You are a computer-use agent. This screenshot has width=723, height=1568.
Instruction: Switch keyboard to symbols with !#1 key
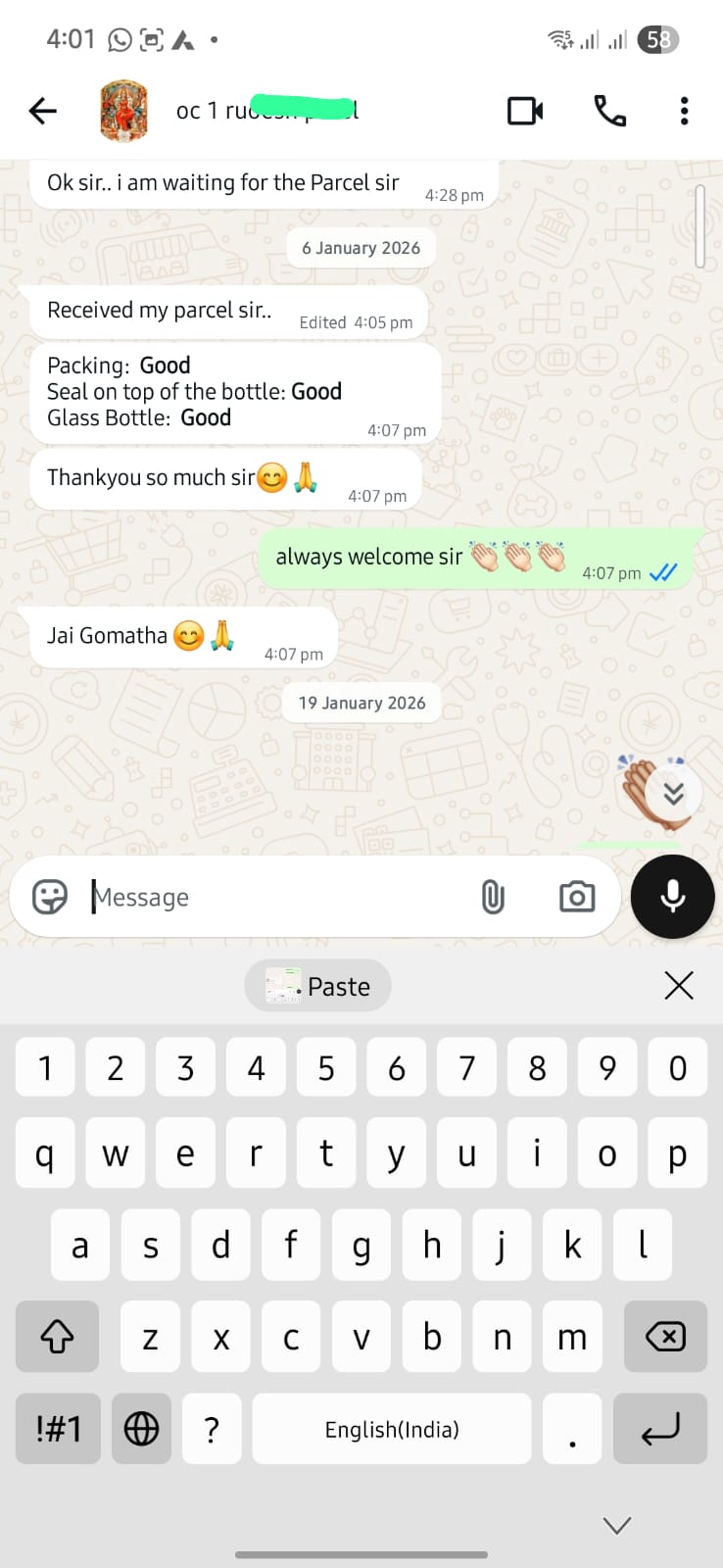coord(58,1428)
